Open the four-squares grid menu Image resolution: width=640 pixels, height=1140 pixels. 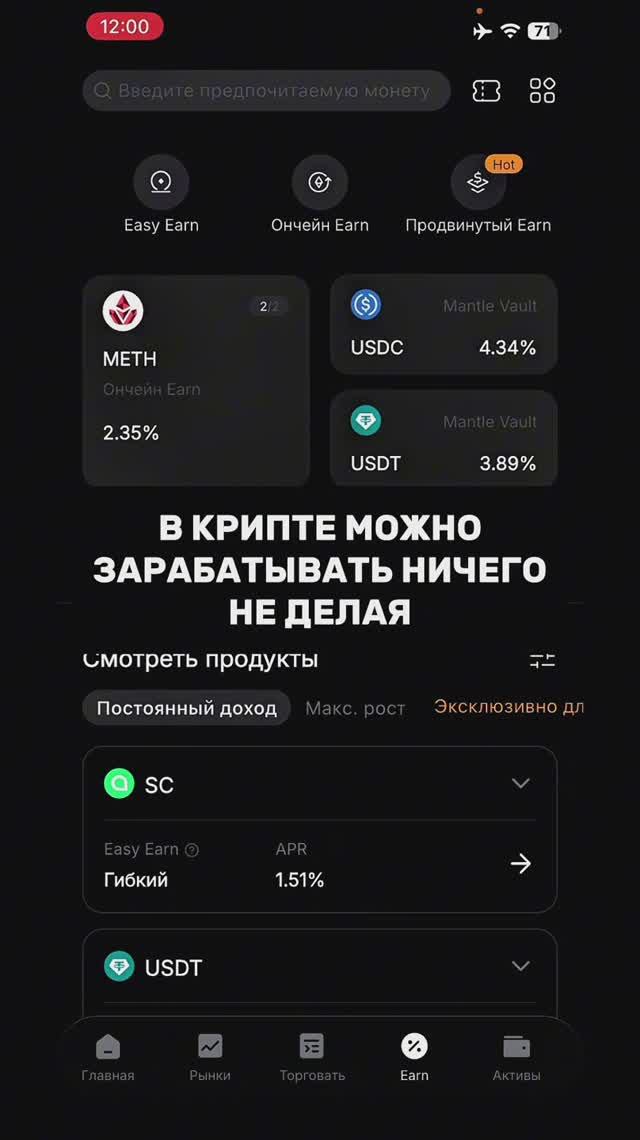(542, 91)
